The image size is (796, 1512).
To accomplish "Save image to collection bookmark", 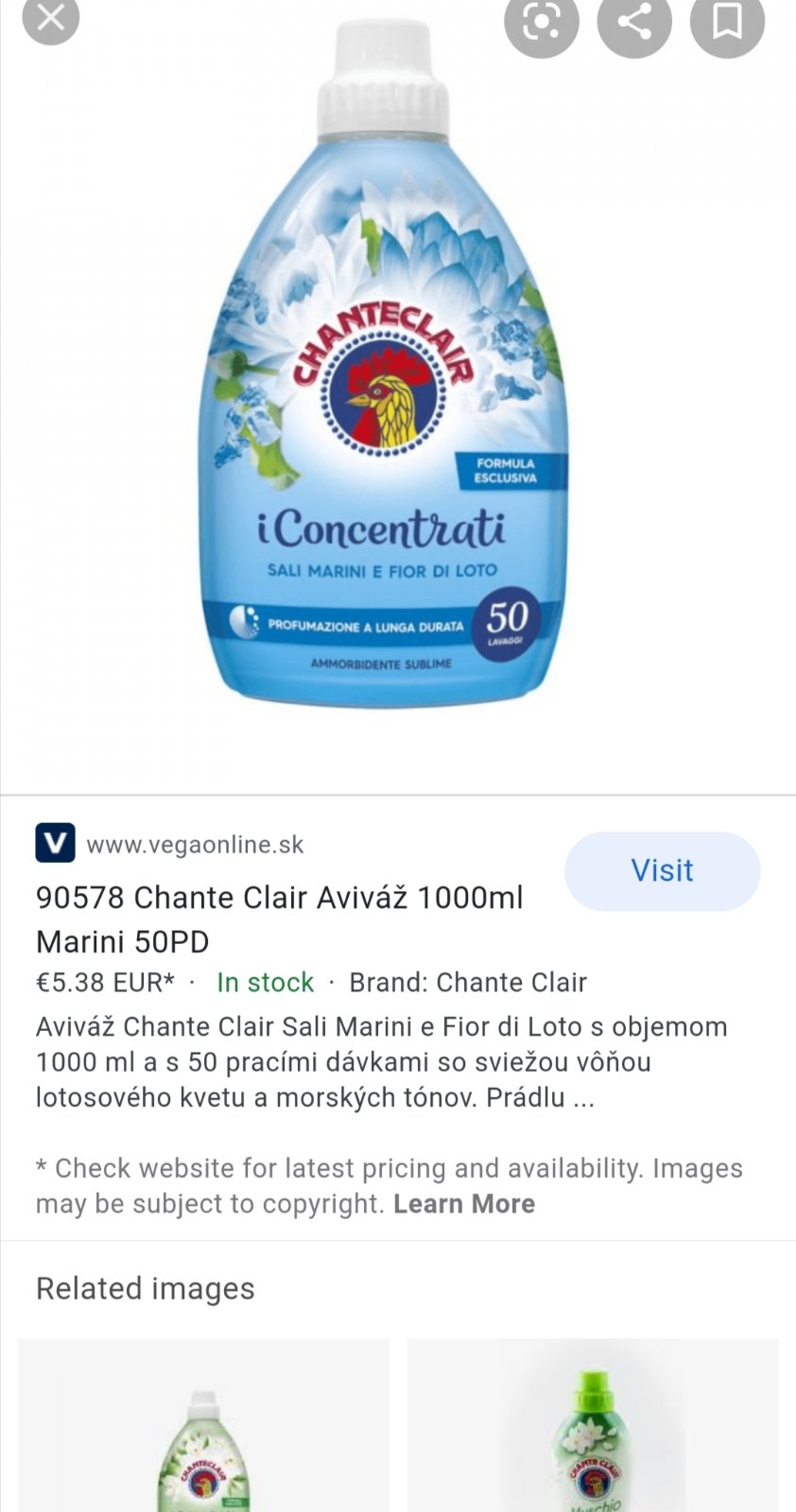I will [726, 22].
